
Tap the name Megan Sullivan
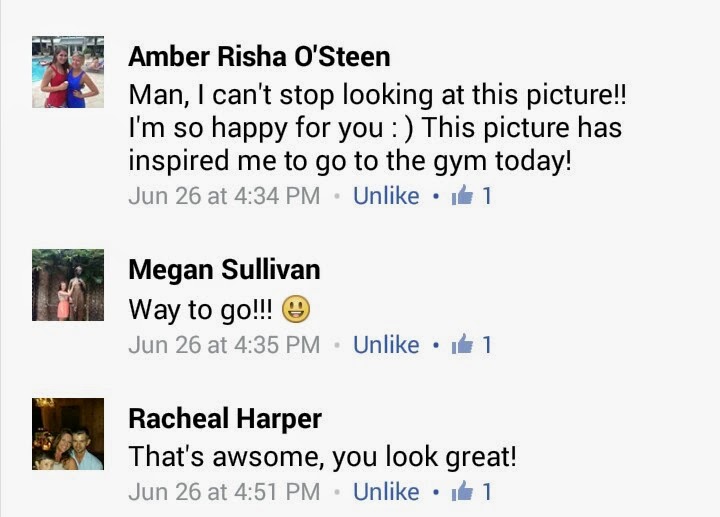pyautogui.click(x=225, y=270)
